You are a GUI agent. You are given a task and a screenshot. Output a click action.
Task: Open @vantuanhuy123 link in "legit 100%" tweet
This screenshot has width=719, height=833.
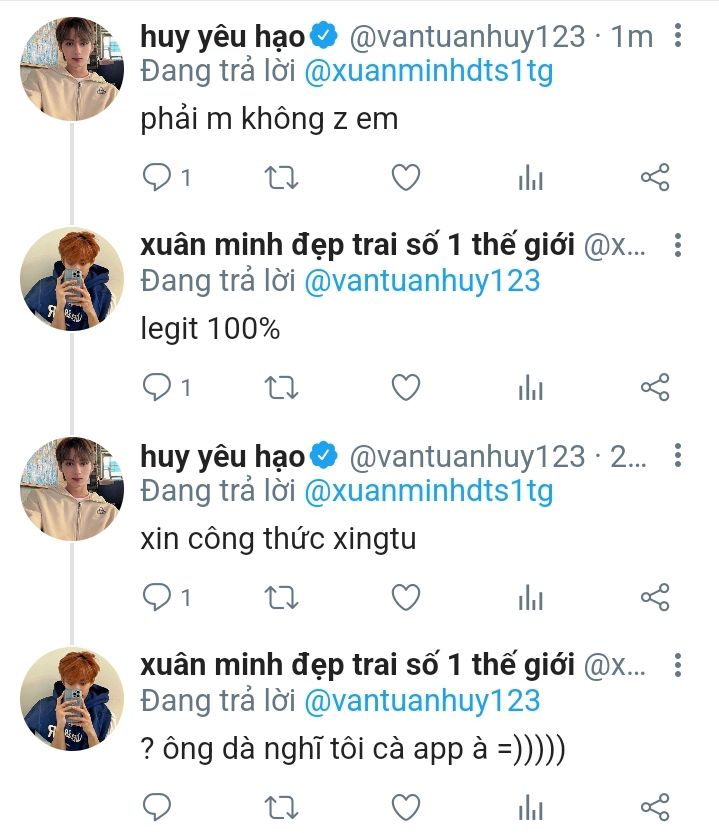tap(421, 281)
